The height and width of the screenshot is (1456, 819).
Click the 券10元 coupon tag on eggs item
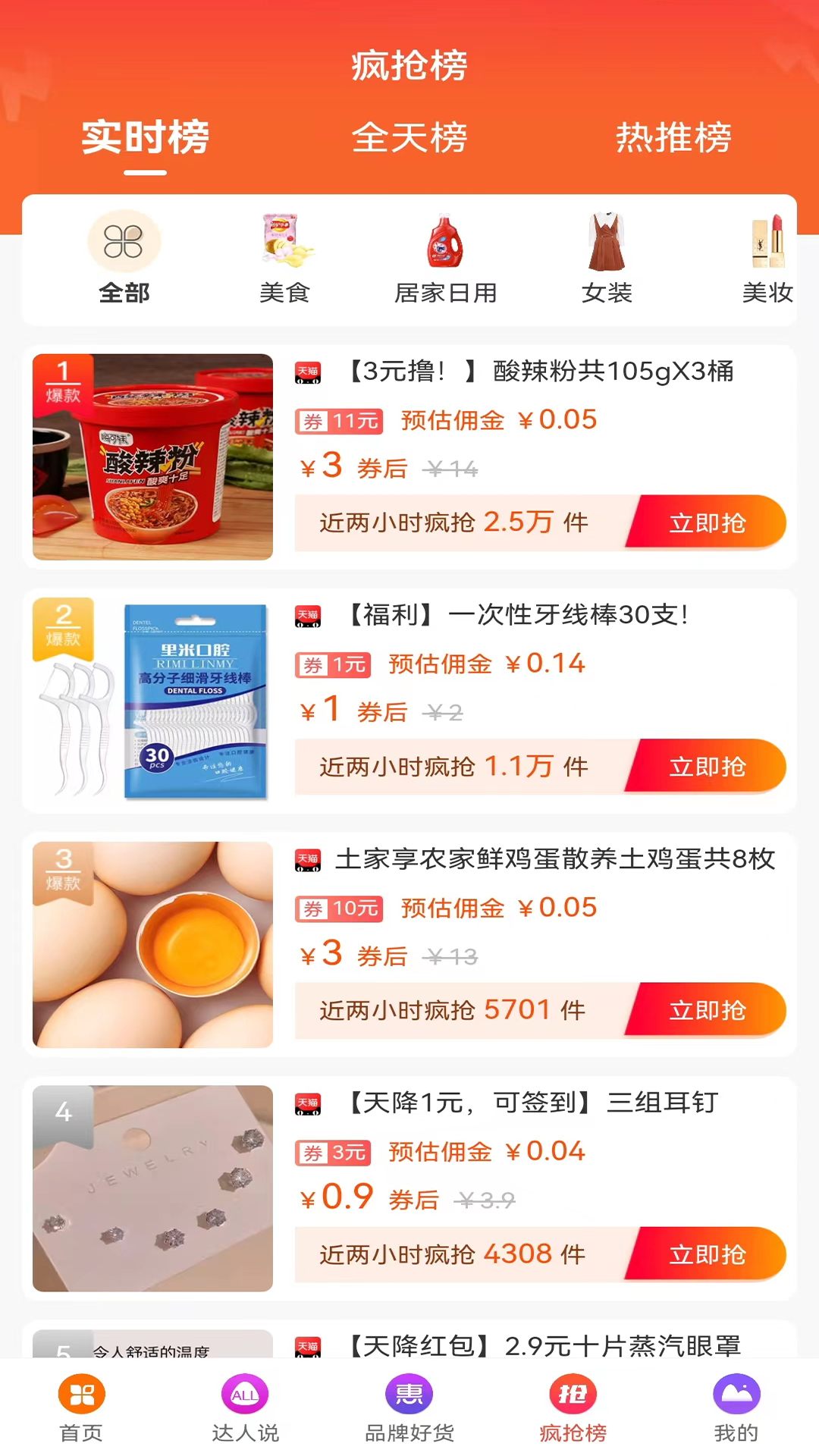(x=338, y=908)
